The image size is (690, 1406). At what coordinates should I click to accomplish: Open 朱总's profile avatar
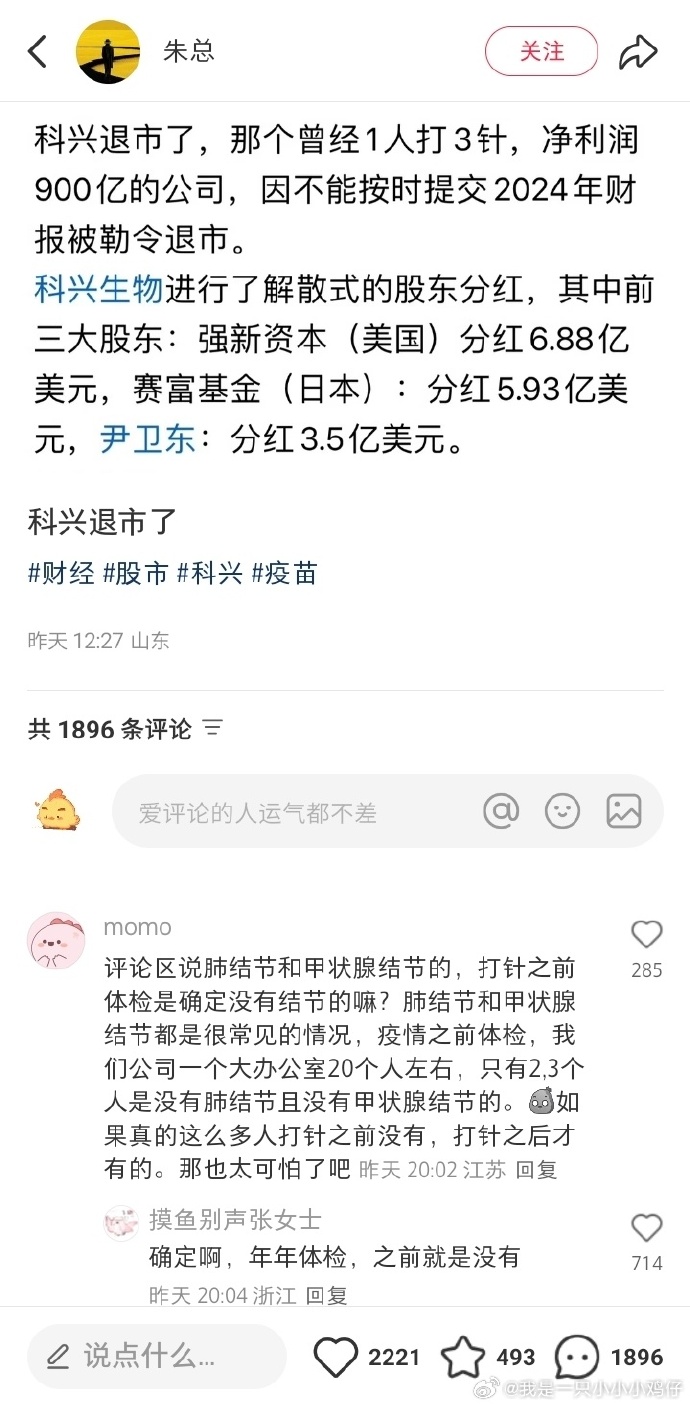pyautogui.click(x=108, y=52)
